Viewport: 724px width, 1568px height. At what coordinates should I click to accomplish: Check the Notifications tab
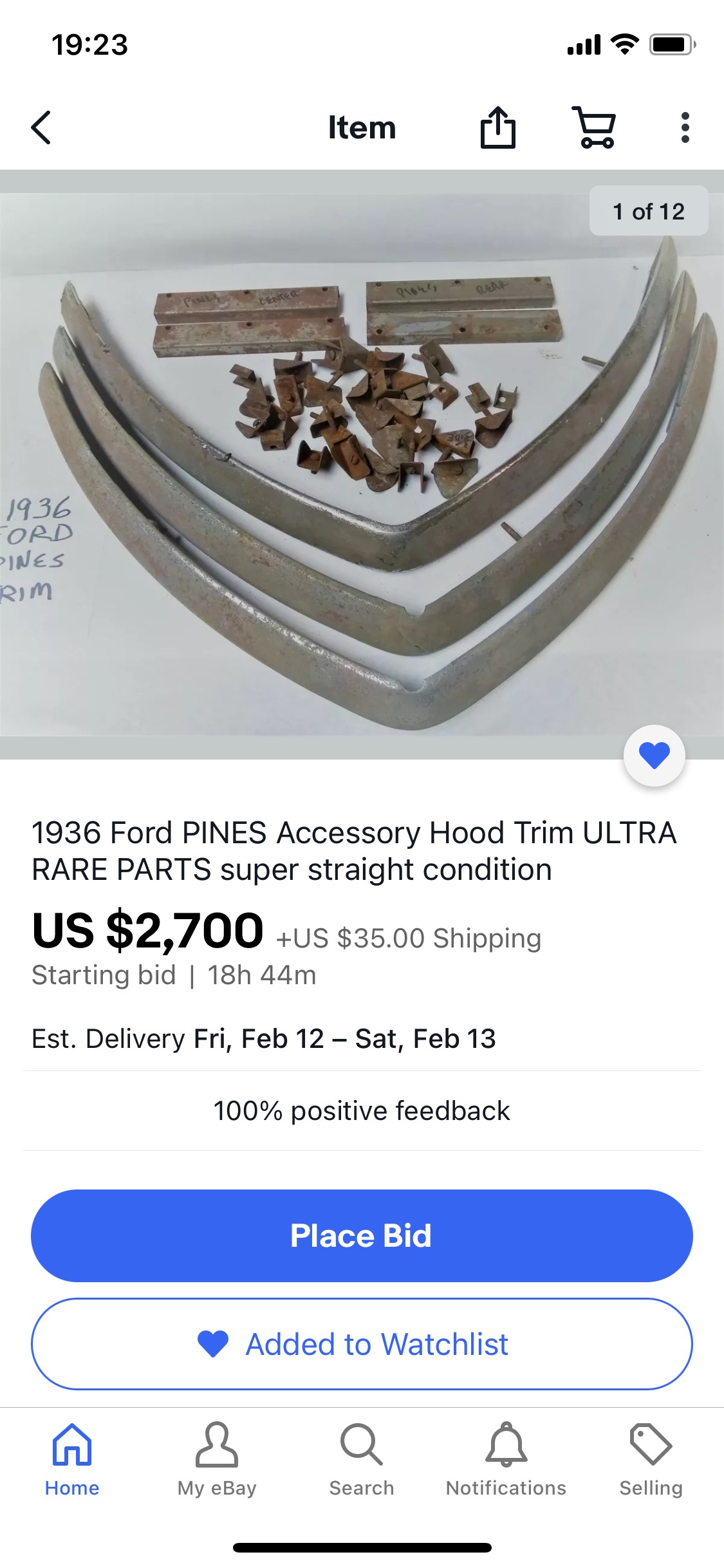coord(506,1460)
